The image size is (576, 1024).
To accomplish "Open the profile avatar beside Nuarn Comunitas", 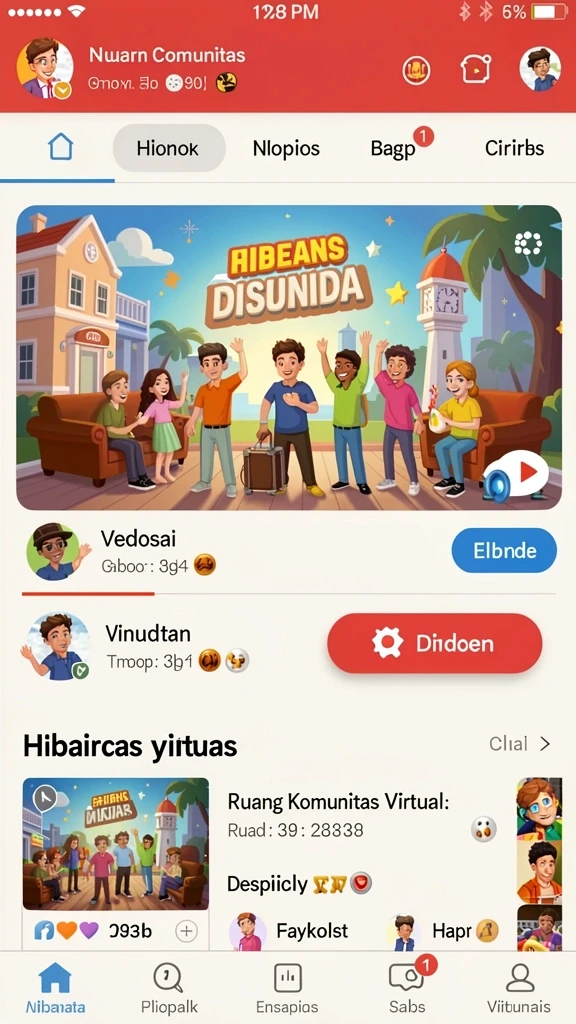I will click(45, 69).
